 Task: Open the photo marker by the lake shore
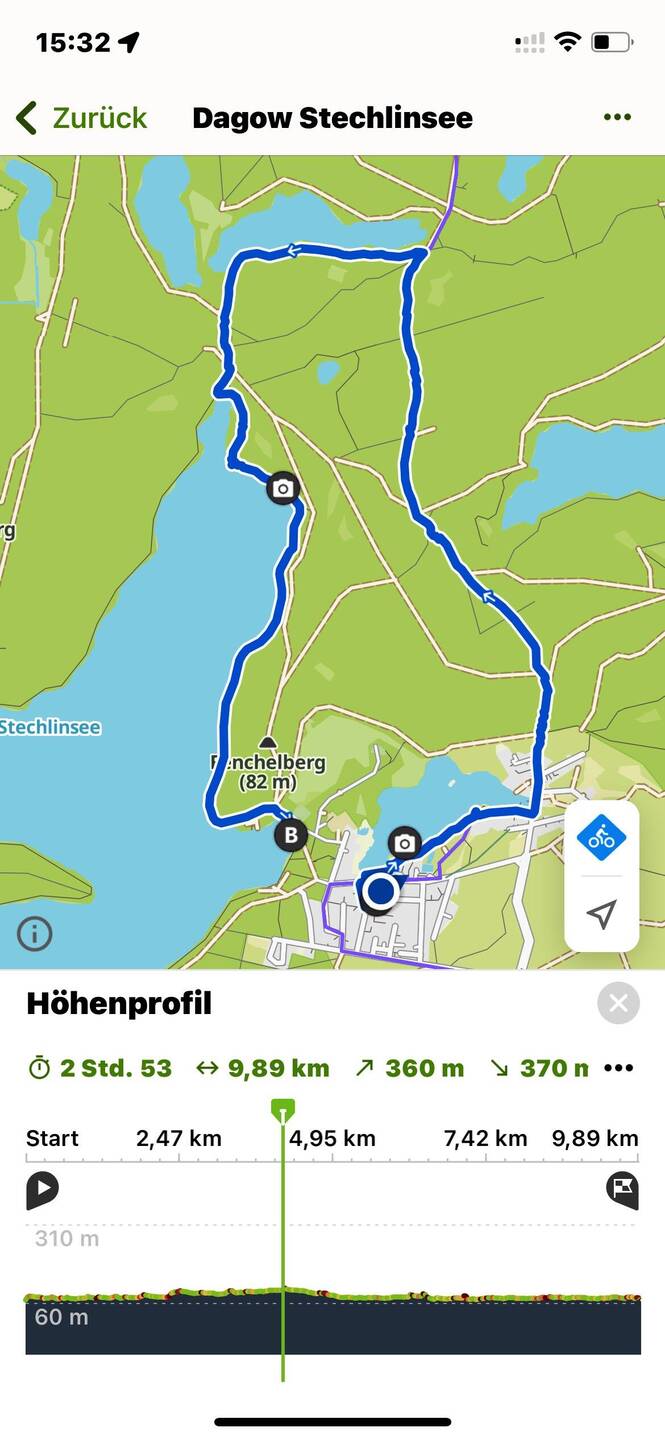(x=283, y=488)
